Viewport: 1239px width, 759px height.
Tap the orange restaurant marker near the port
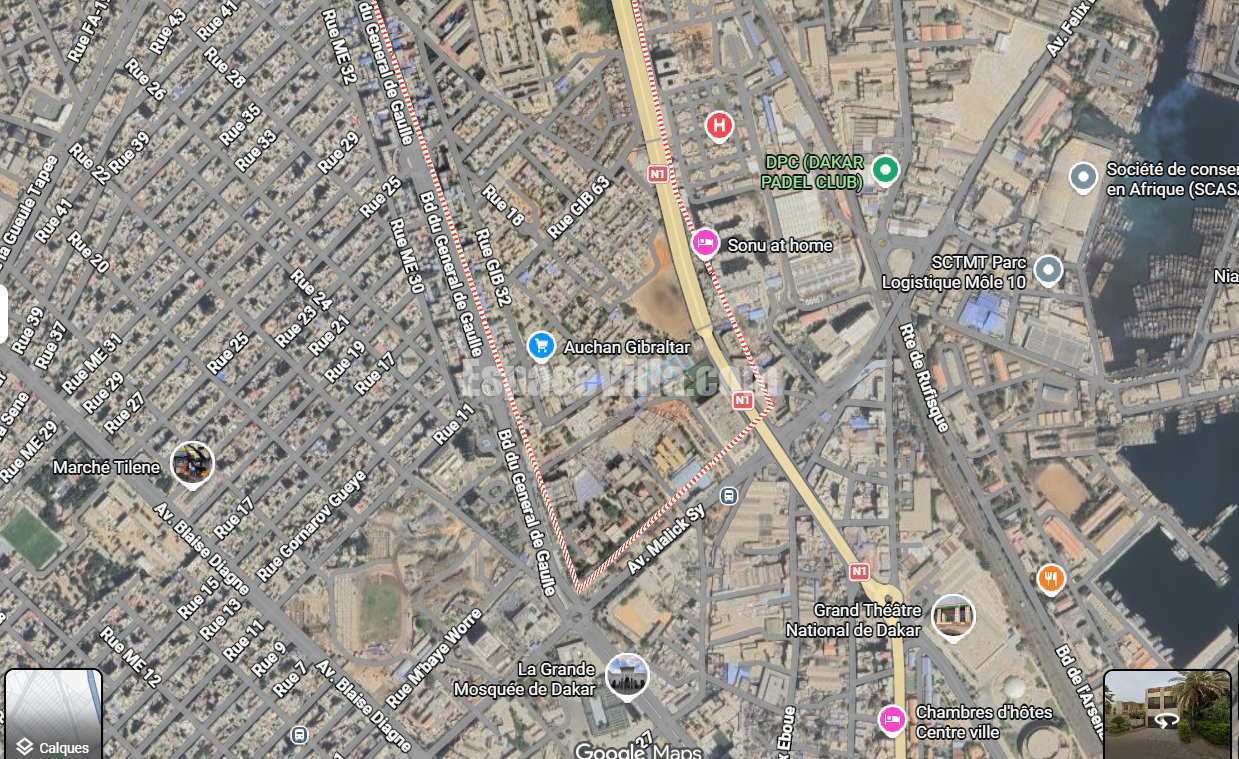click(x=1050, y=578)
